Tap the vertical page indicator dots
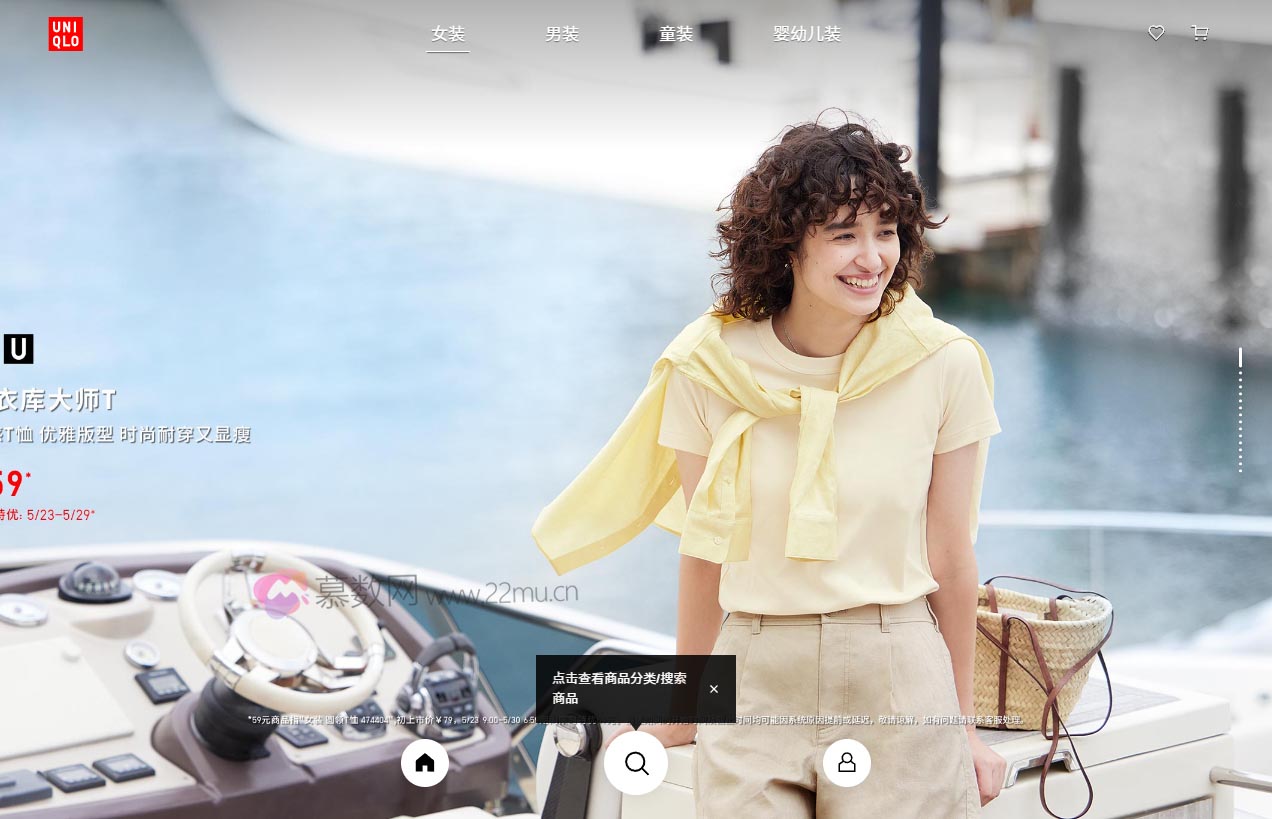1272x819 pixels. coord(1240,410)
